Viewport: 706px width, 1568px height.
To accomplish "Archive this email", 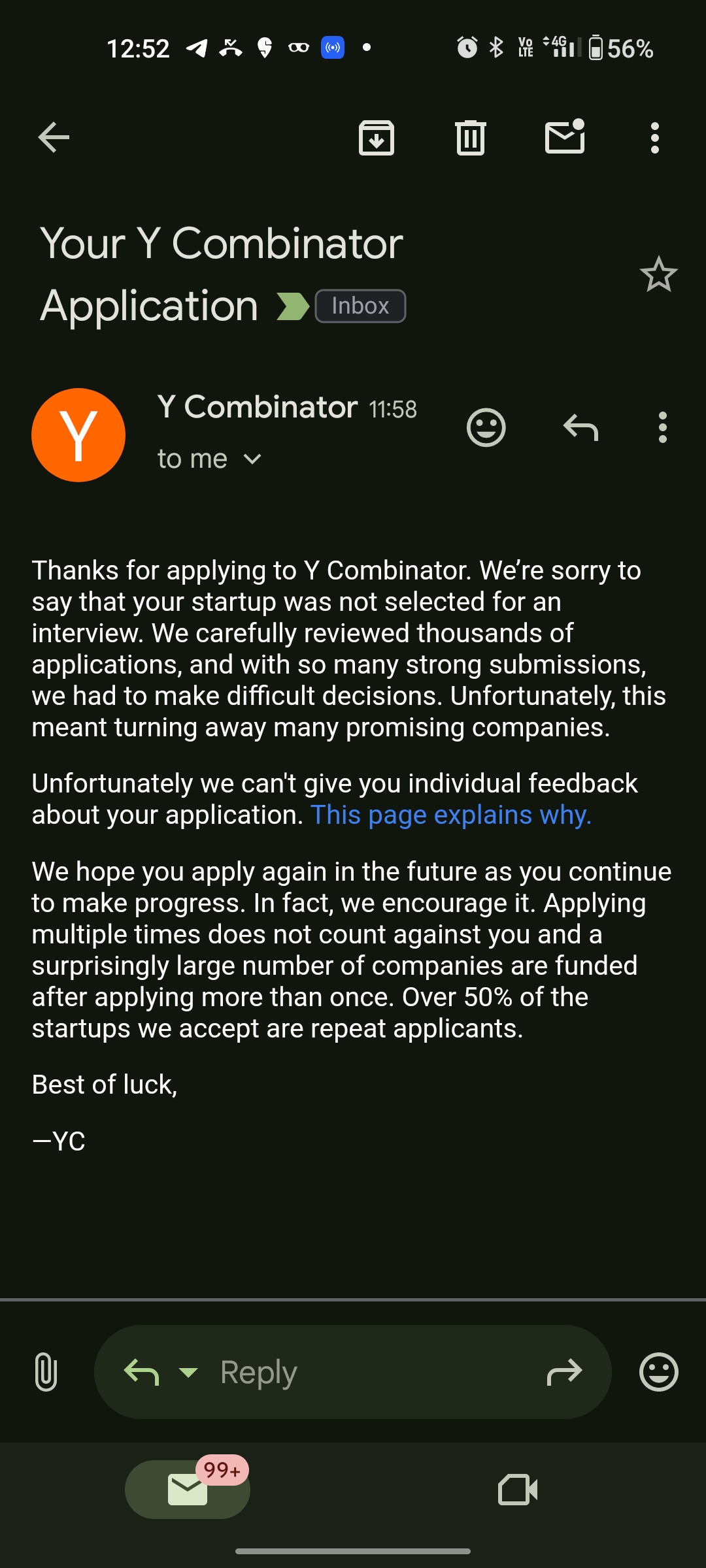I will (x=377, y=138).
